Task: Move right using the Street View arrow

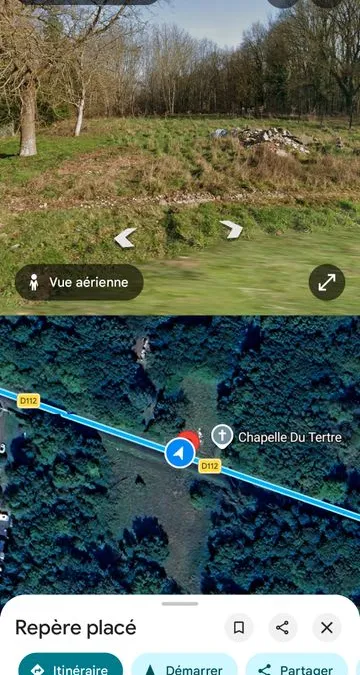Action: click(x=231, y=229)
